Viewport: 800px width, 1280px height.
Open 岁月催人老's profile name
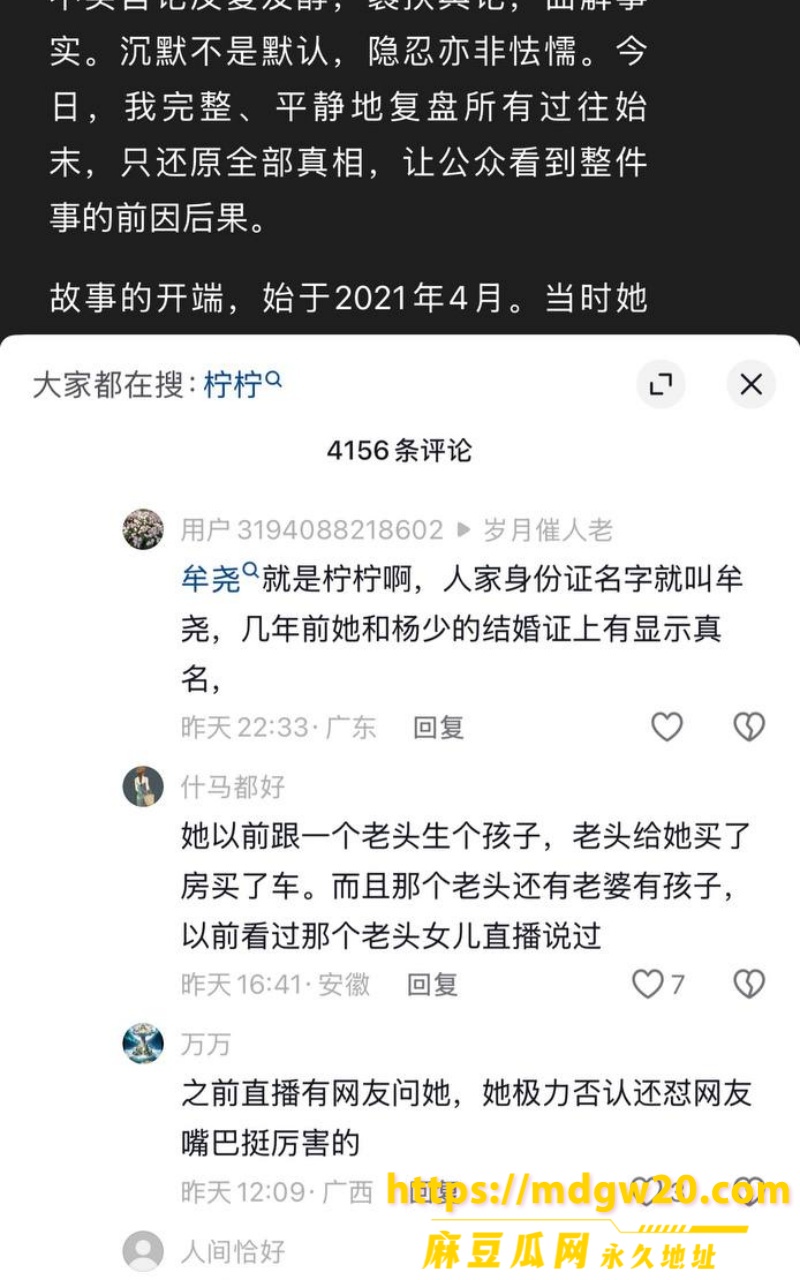(x=548, y=529)
